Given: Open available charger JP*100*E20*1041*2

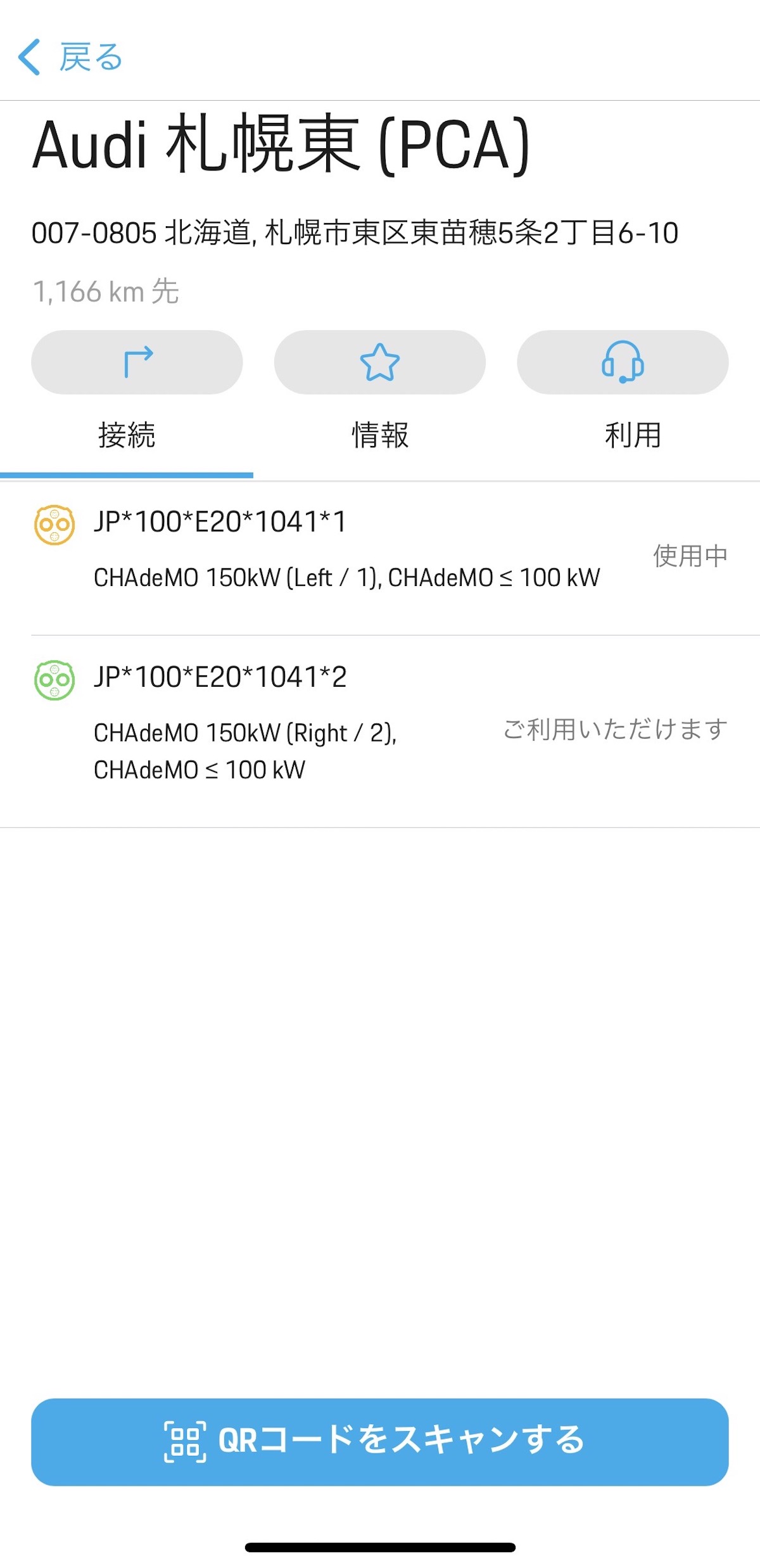Looking at the screenshot, I should pos(380,731).
